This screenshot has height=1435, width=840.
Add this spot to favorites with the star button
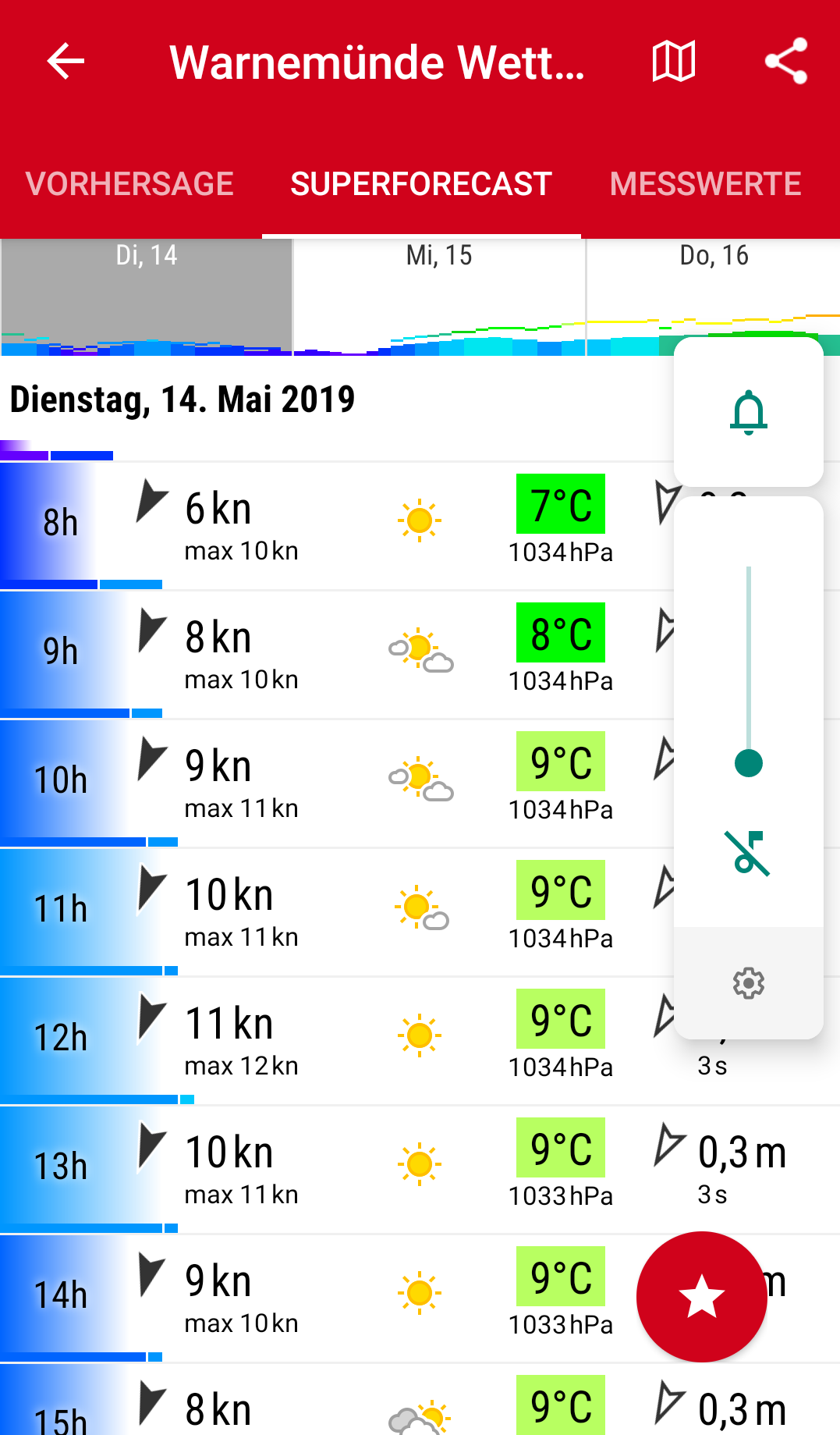pyautogui.click(x=702, y=1296)
